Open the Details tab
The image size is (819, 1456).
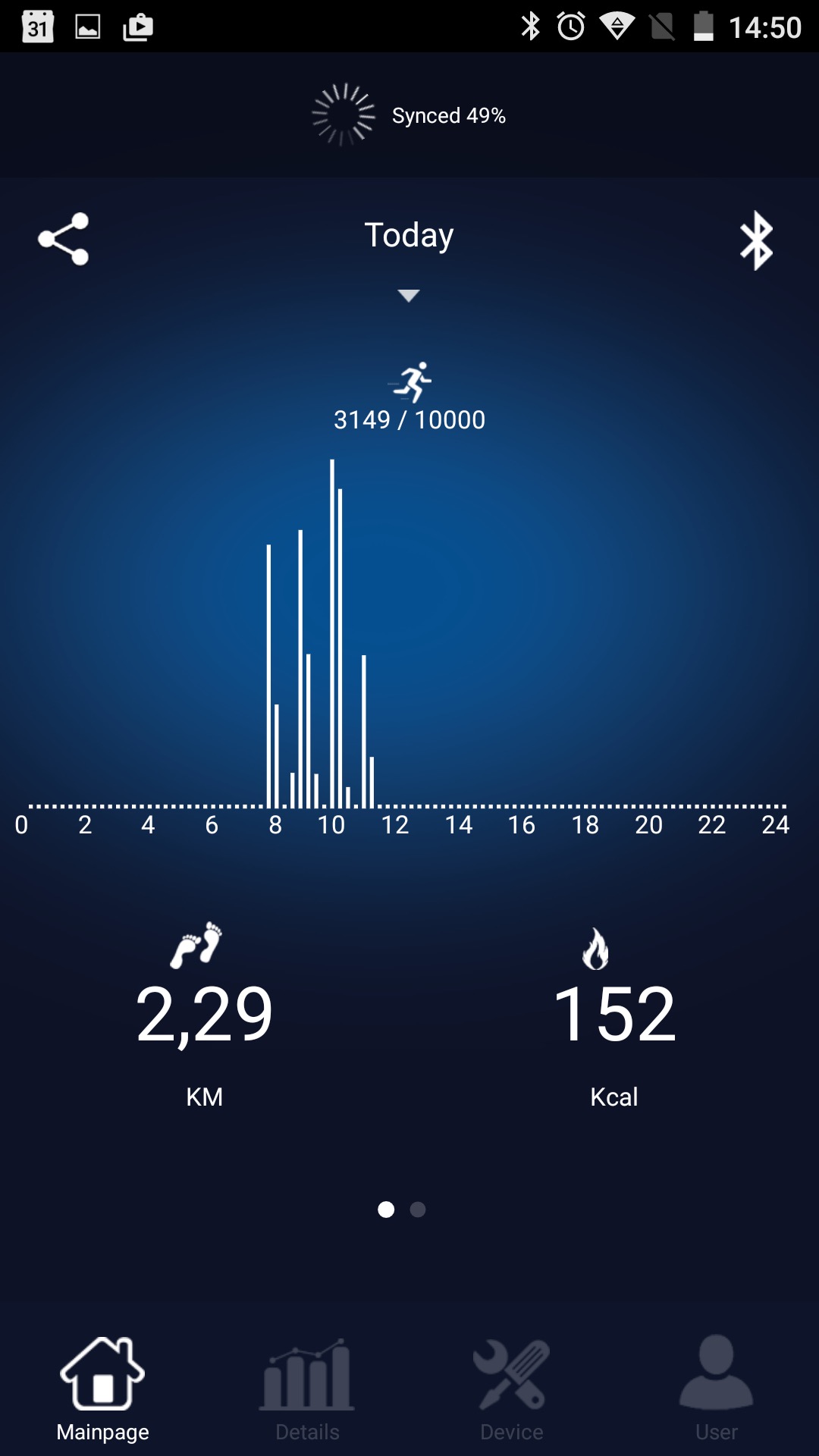307,1389
